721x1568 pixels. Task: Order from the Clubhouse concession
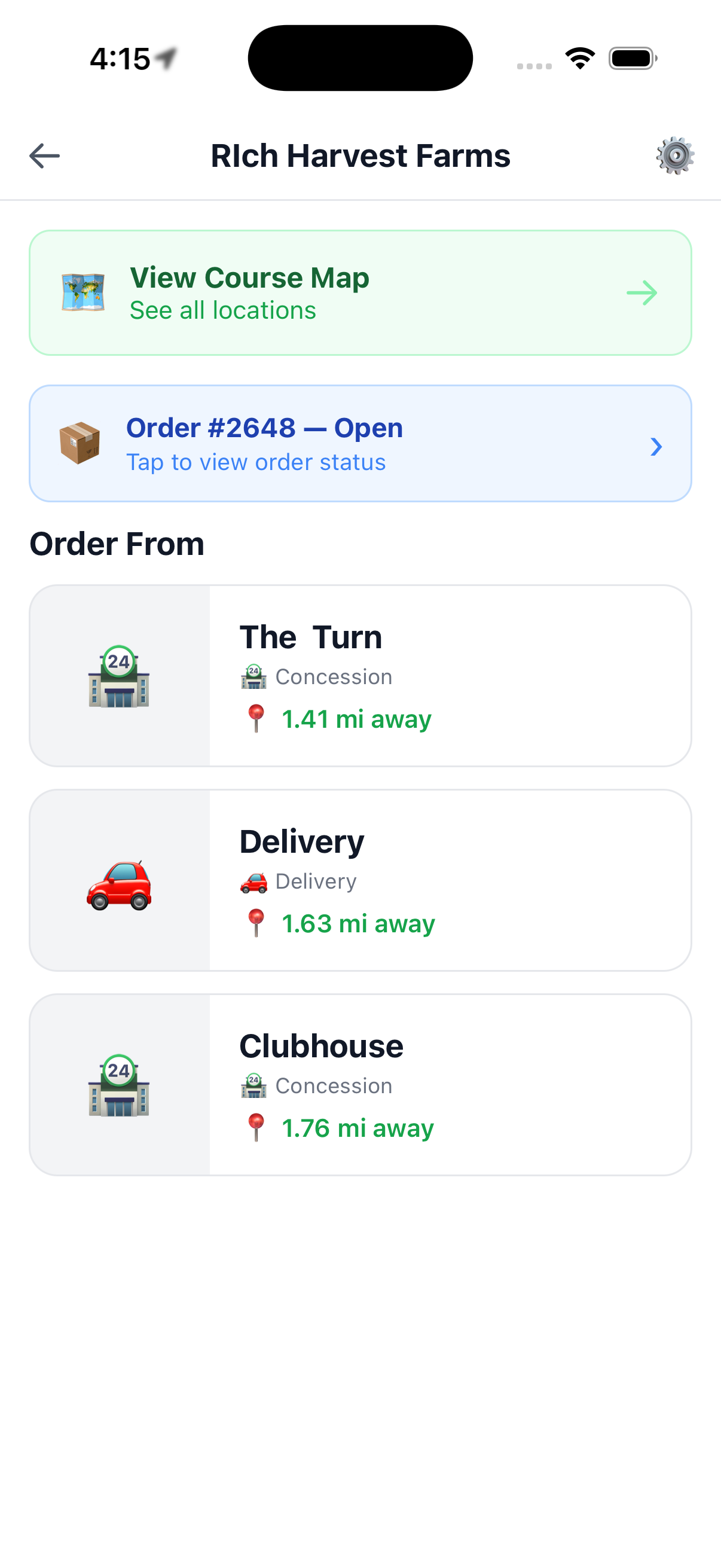[x=360, y=1085]
